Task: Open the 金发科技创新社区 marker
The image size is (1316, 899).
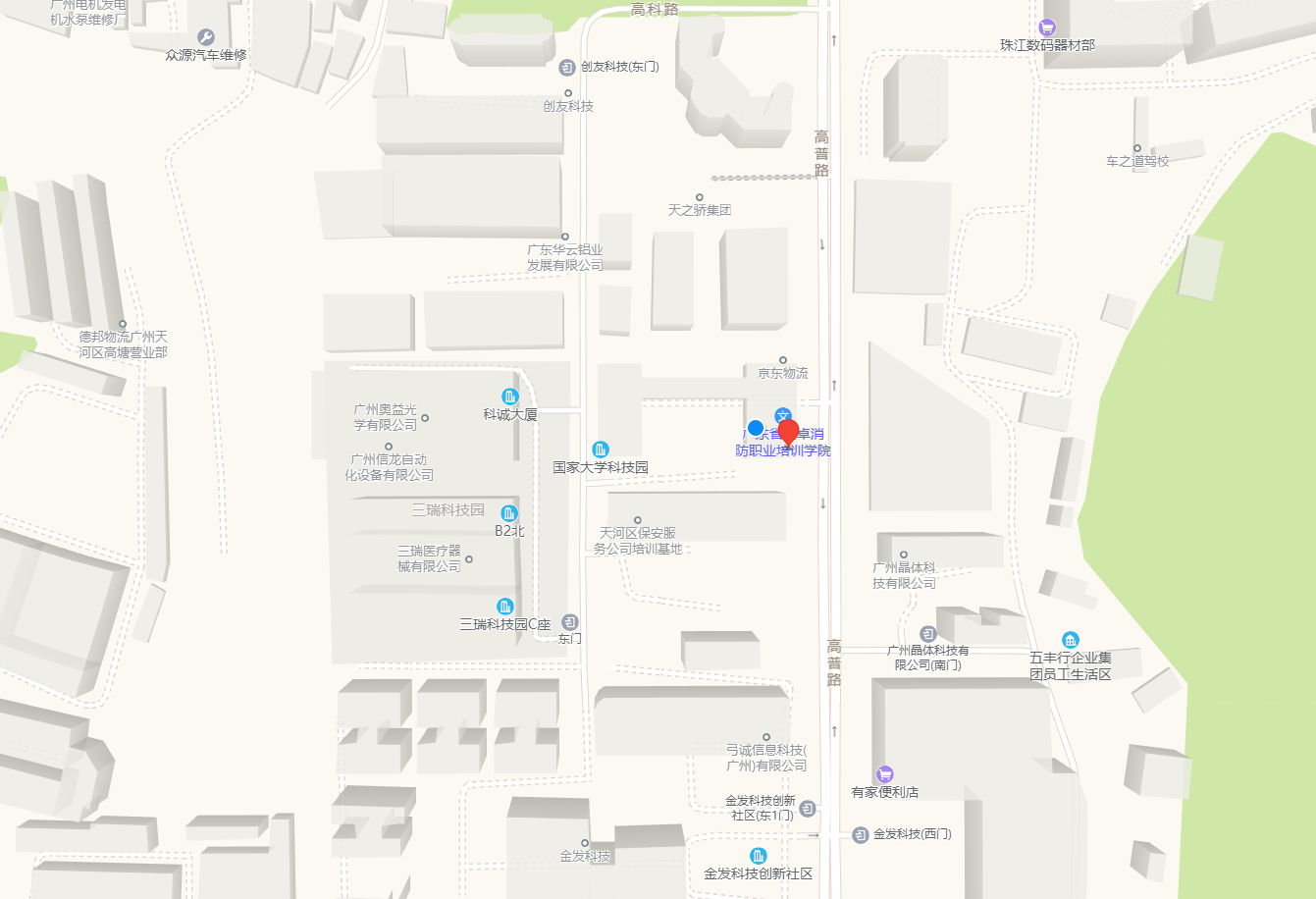Action: (x=759, y=856)
